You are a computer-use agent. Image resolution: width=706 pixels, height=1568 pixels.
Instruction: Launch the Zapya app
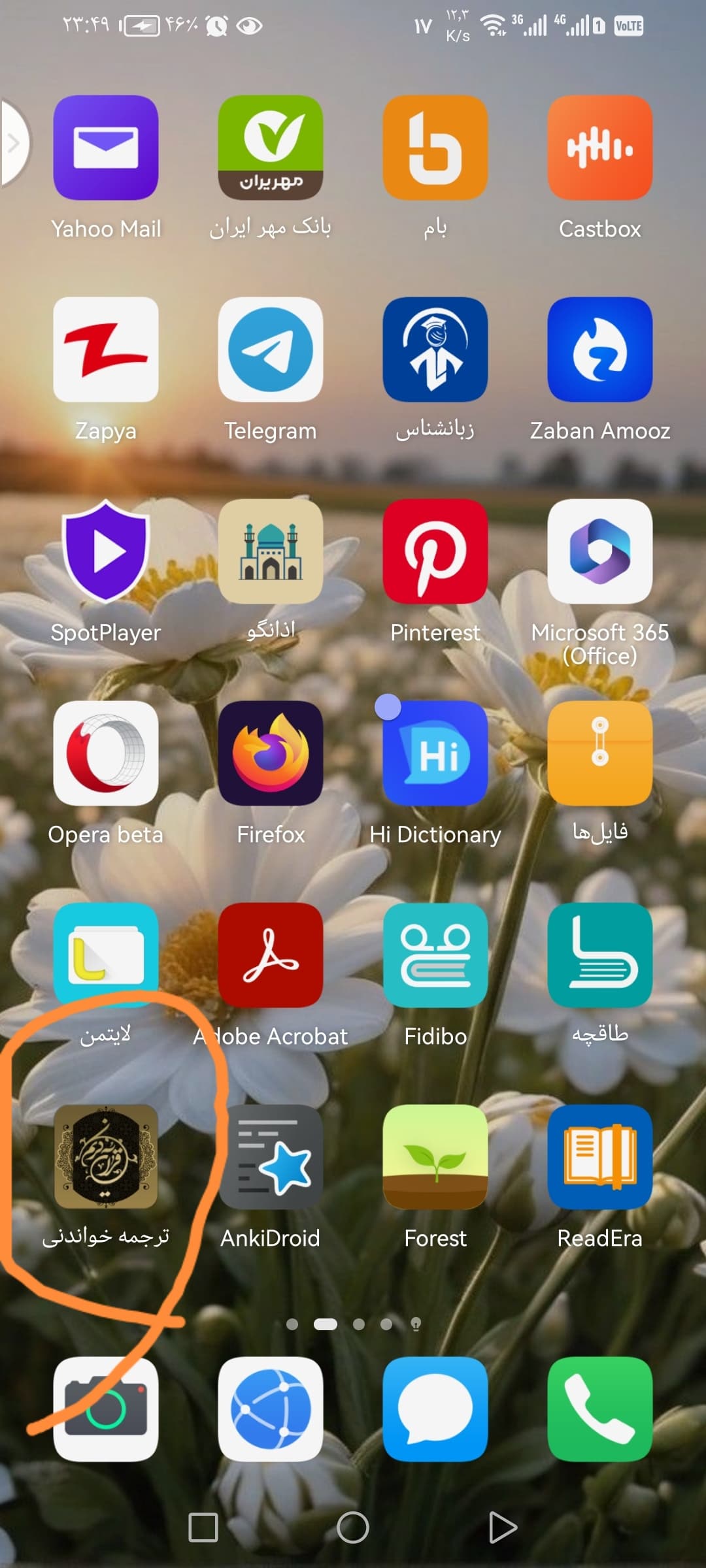(105, 350)
